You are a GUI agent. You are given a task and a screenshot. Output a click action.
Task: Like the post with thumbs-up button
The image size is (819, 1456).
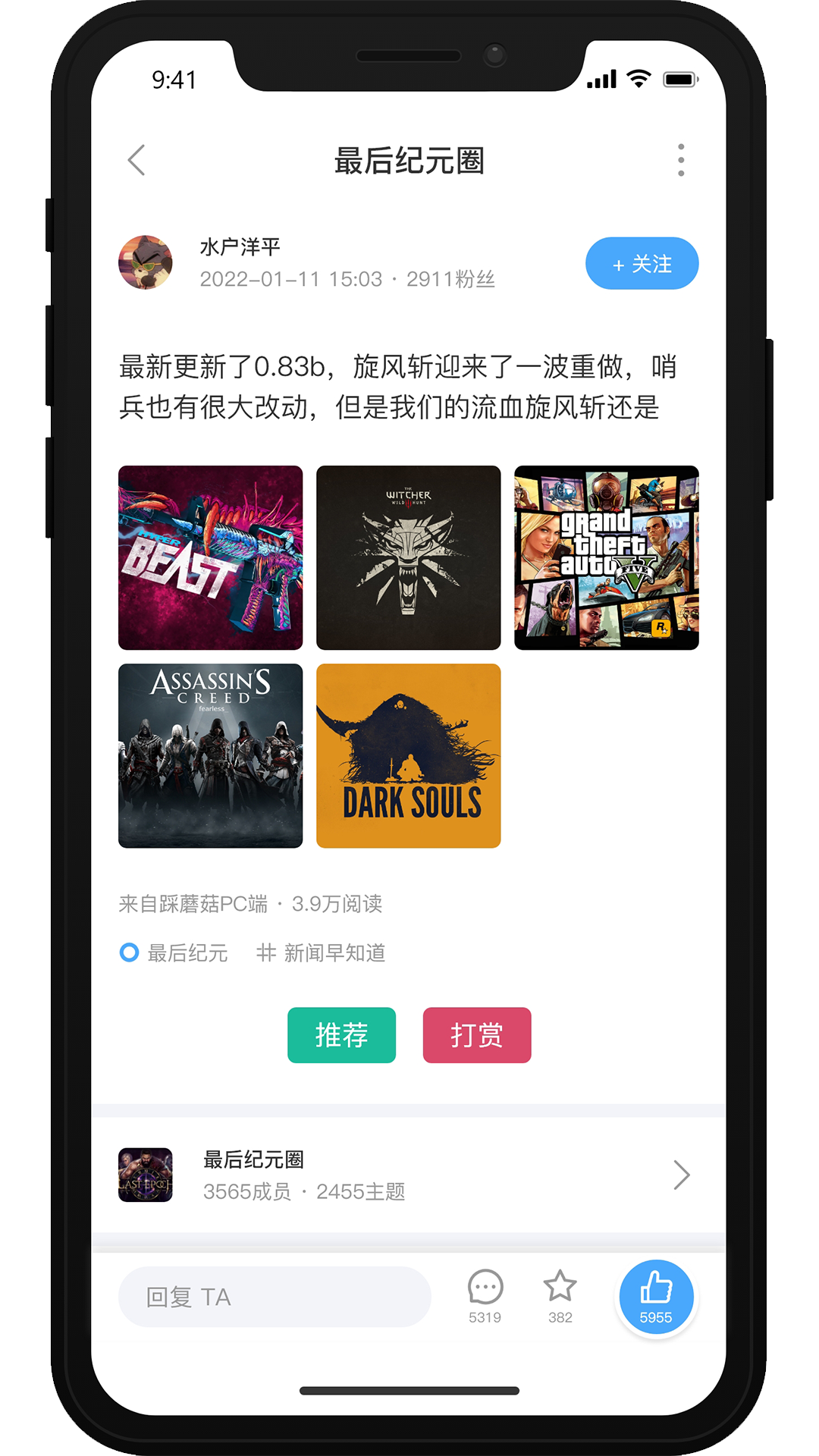pyautogui.click(x=656, y=1297)
